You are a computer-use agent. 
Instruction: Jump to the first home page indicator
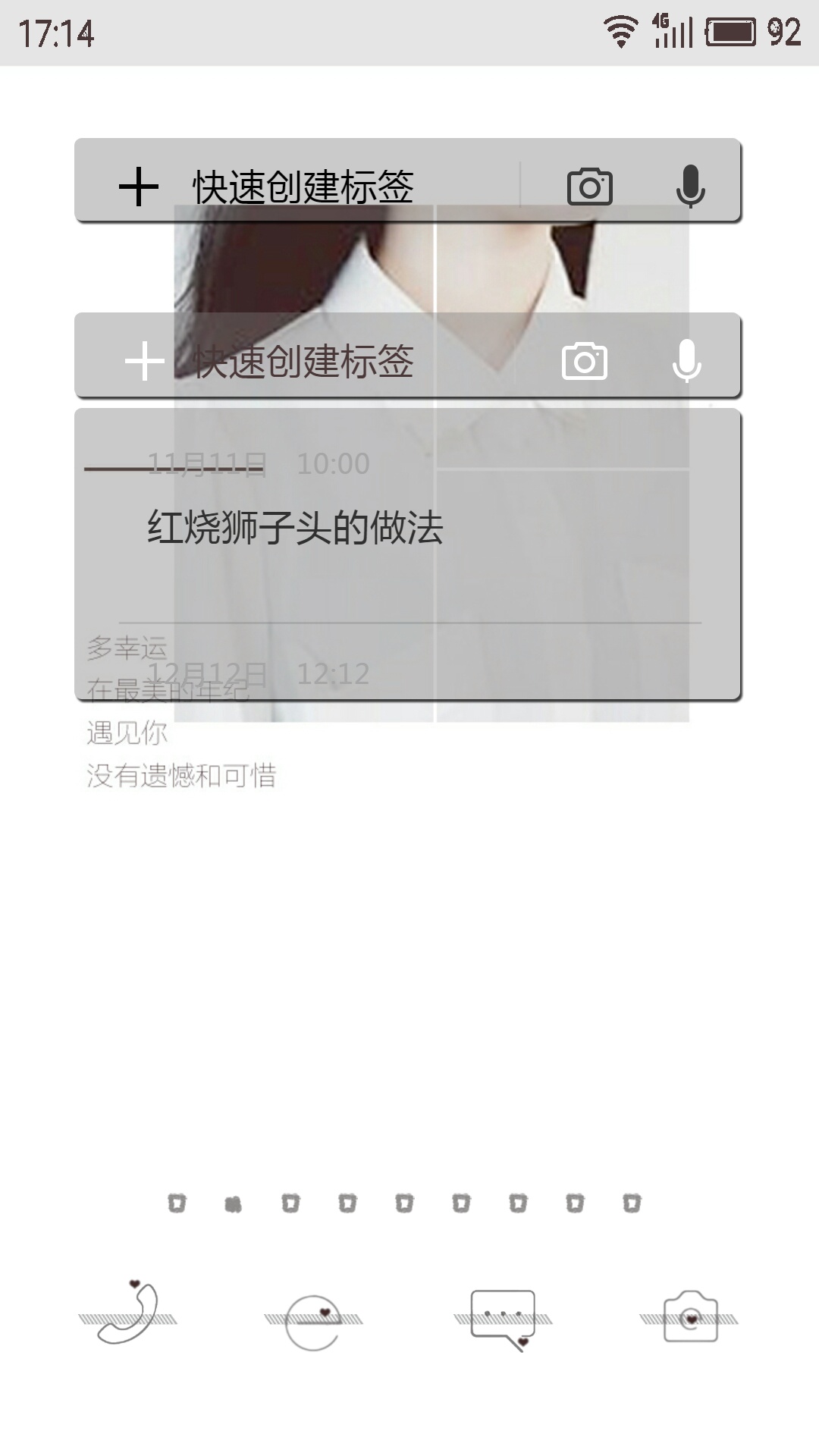[x=177, y=1203]
